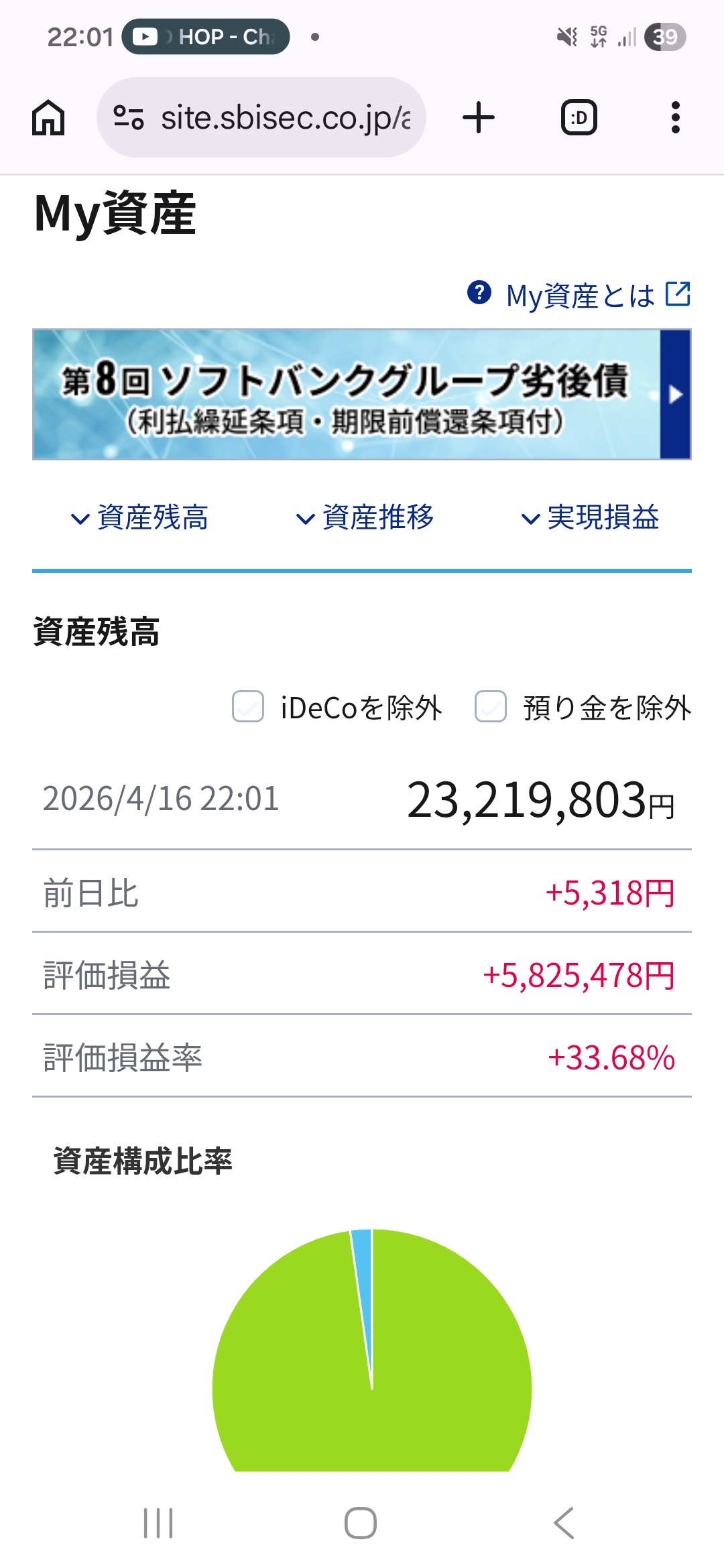This screenshot has width=724, height=1568.
Task: Open the My資産とは help link
Action: (x=580, y=295)
